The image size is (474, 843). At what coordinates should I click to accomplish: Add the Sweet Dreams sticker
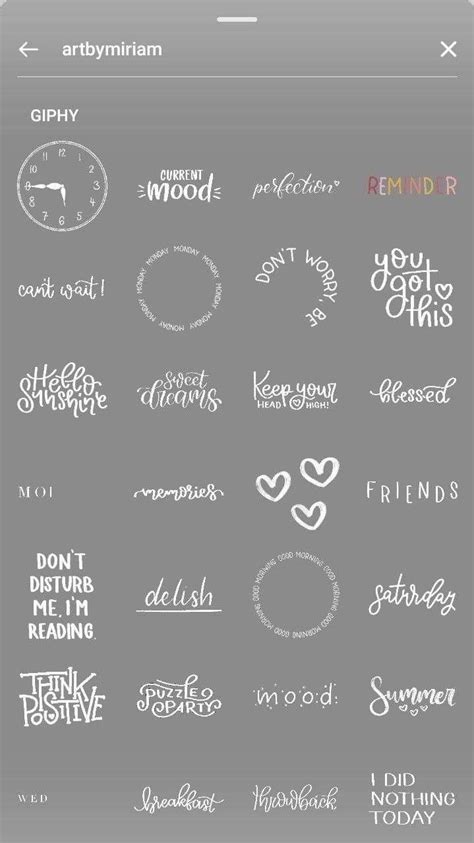(x=179, y=391)
